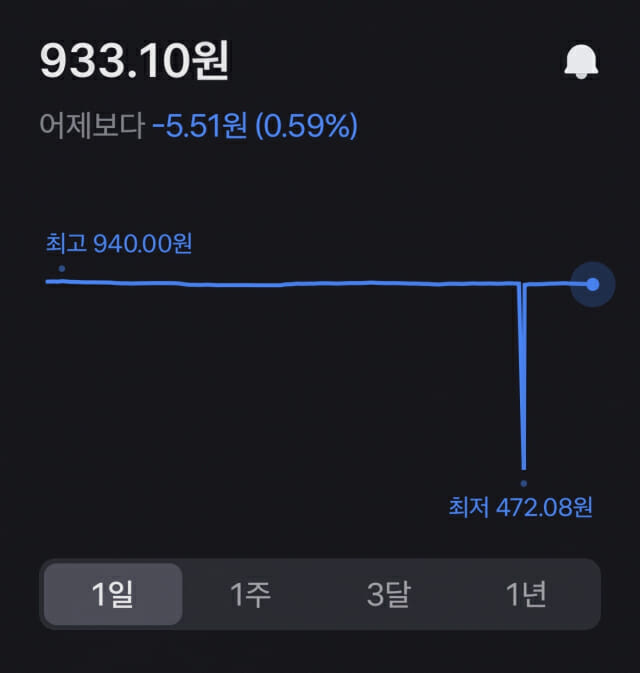Switch to the 1주 chart range
Viewport: 640px width, 673px height.
pos(250,595)
